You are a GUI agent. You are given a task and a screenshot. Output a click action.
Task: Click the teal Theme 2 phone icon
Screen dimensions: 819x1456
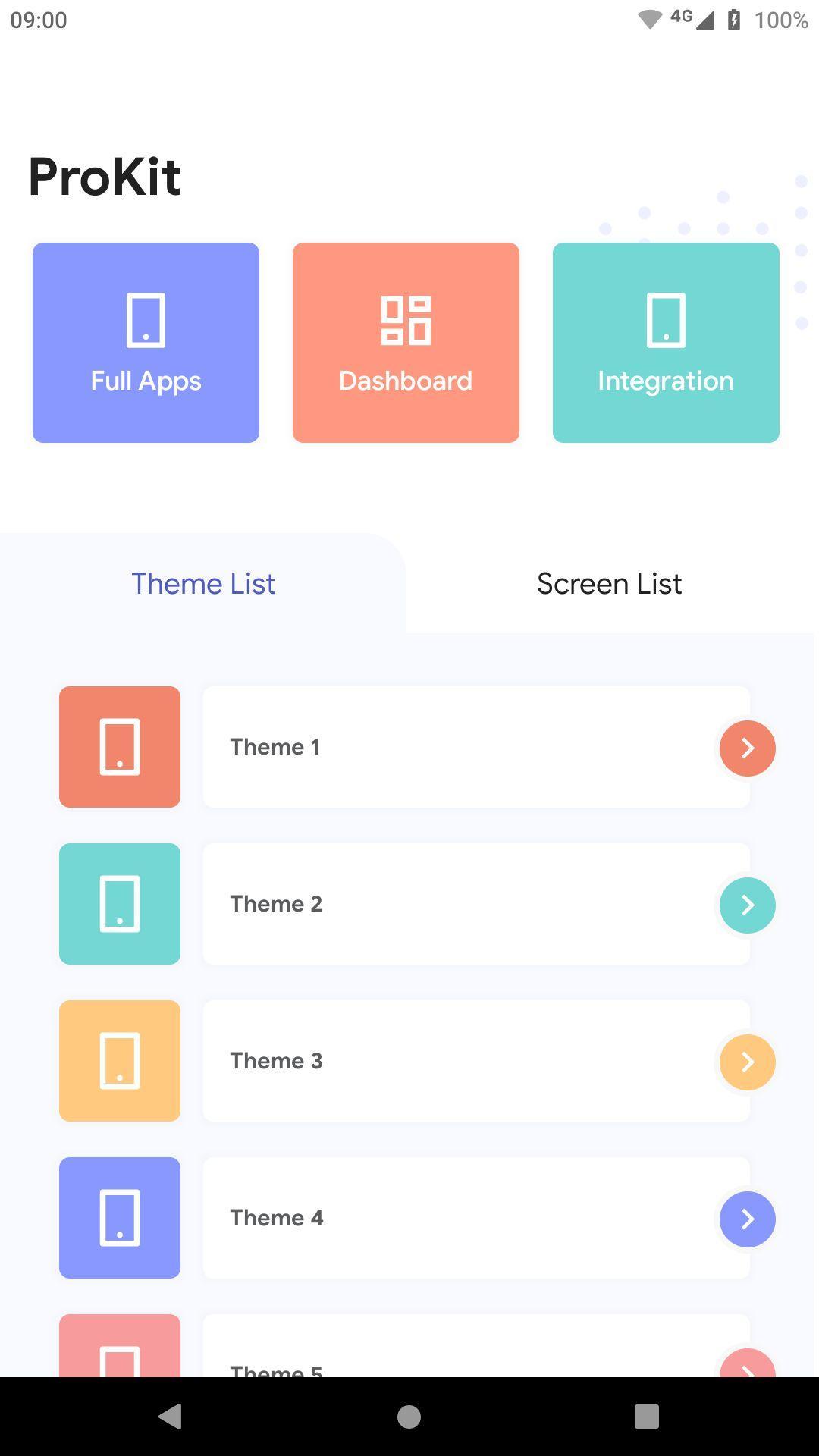tap(119, 904)
